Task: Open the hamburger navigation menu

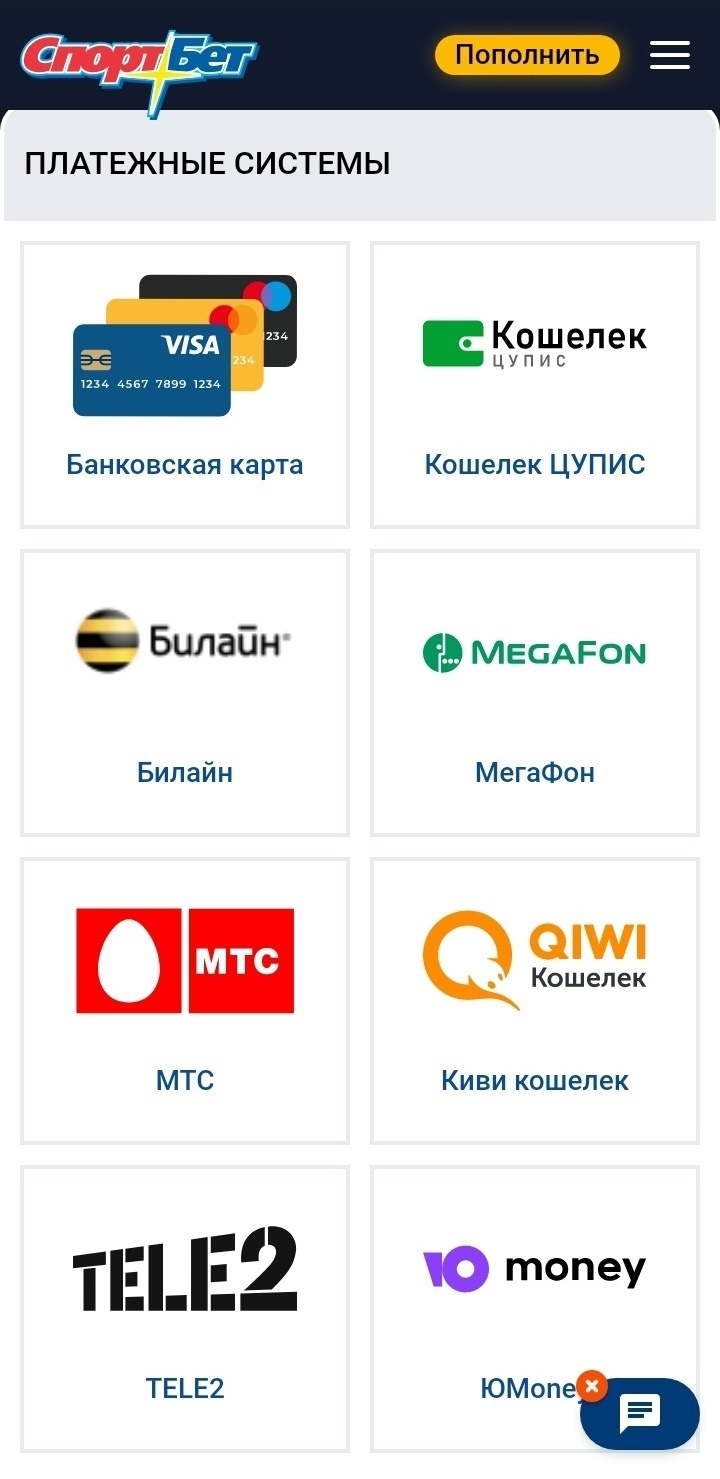Action: (669, 55)
